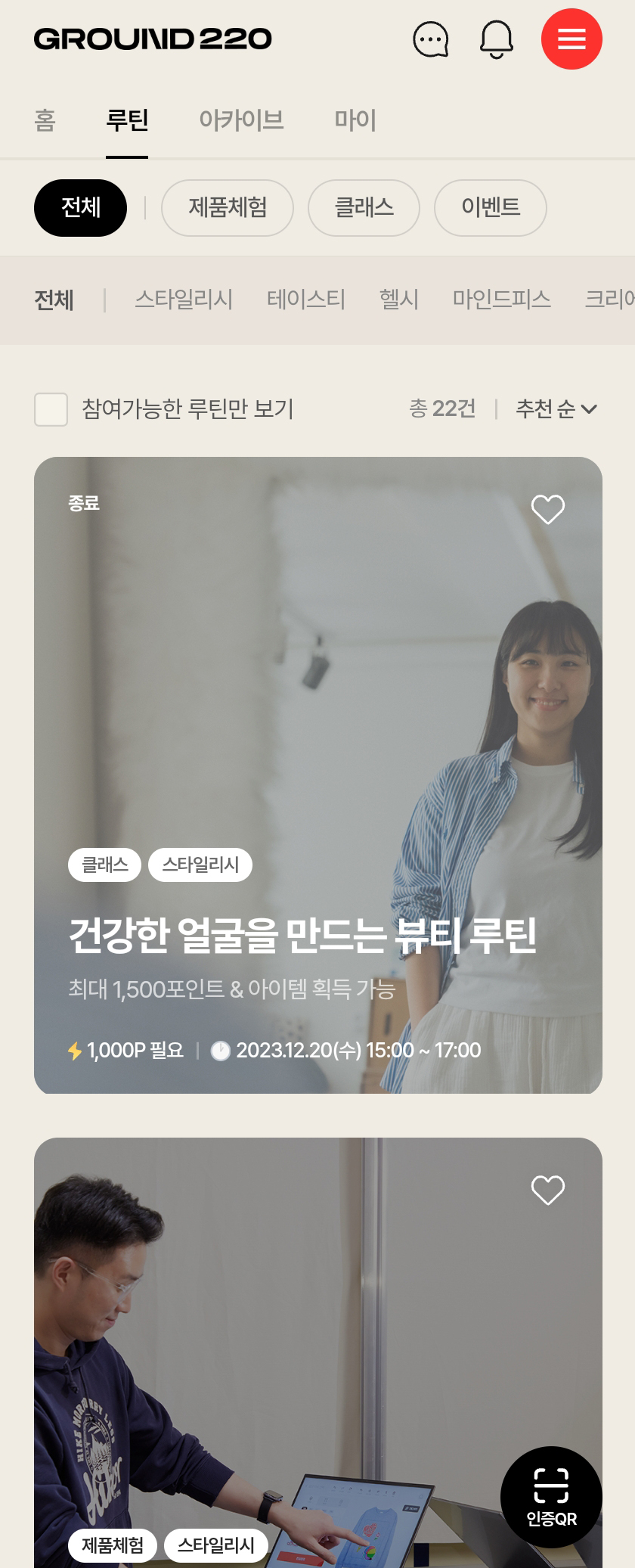Filter by 테이스티 category
635x1568 pixels.
[306, 300]
